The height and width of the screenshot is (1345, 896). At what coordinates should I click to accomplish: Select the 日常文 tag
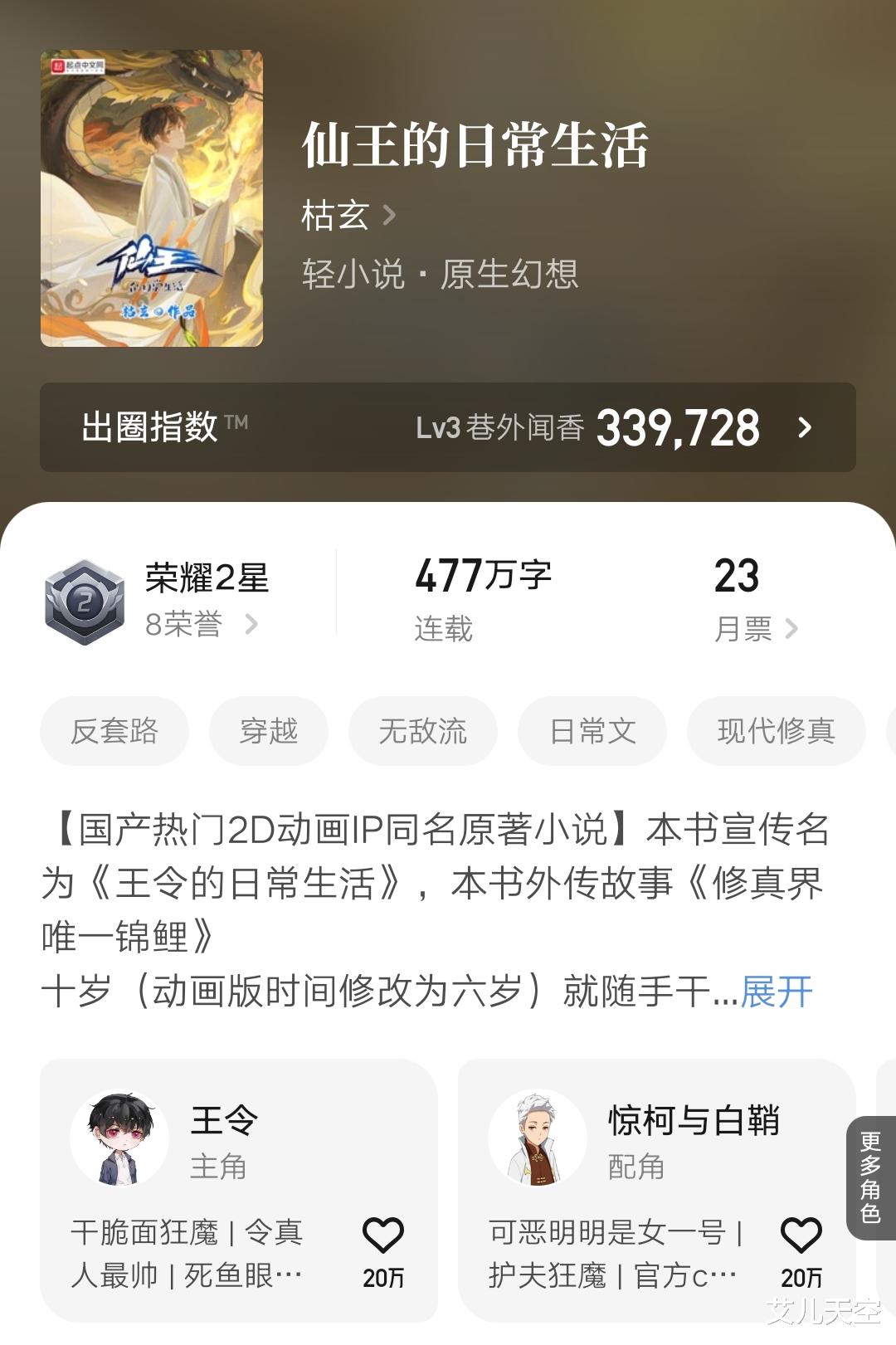coord(591,730)
